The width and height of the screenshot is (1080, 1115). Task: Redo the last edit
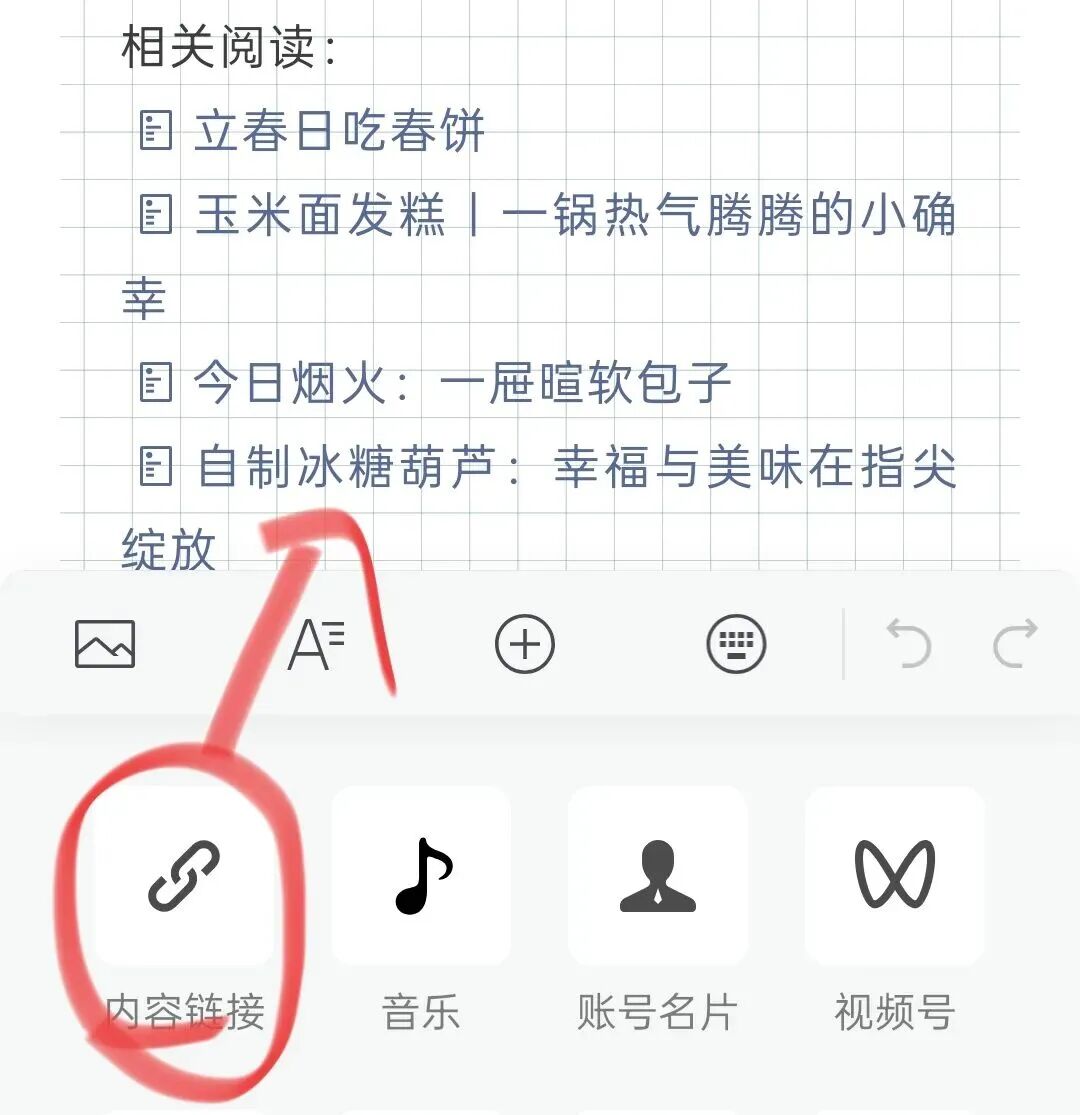pos(1018,644)
